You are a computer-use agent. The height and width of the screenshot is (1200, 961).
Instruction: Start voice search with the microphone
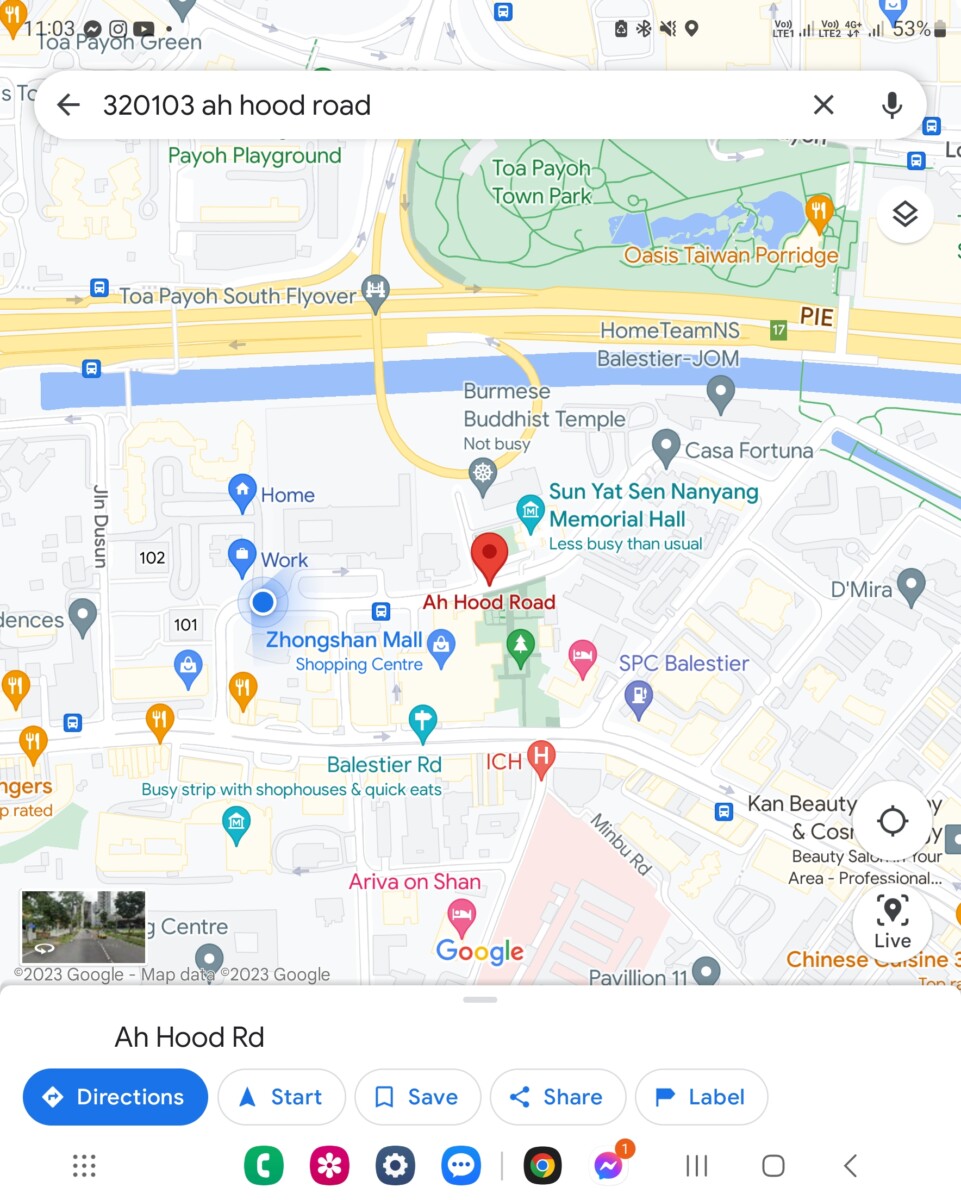[892, 105]
